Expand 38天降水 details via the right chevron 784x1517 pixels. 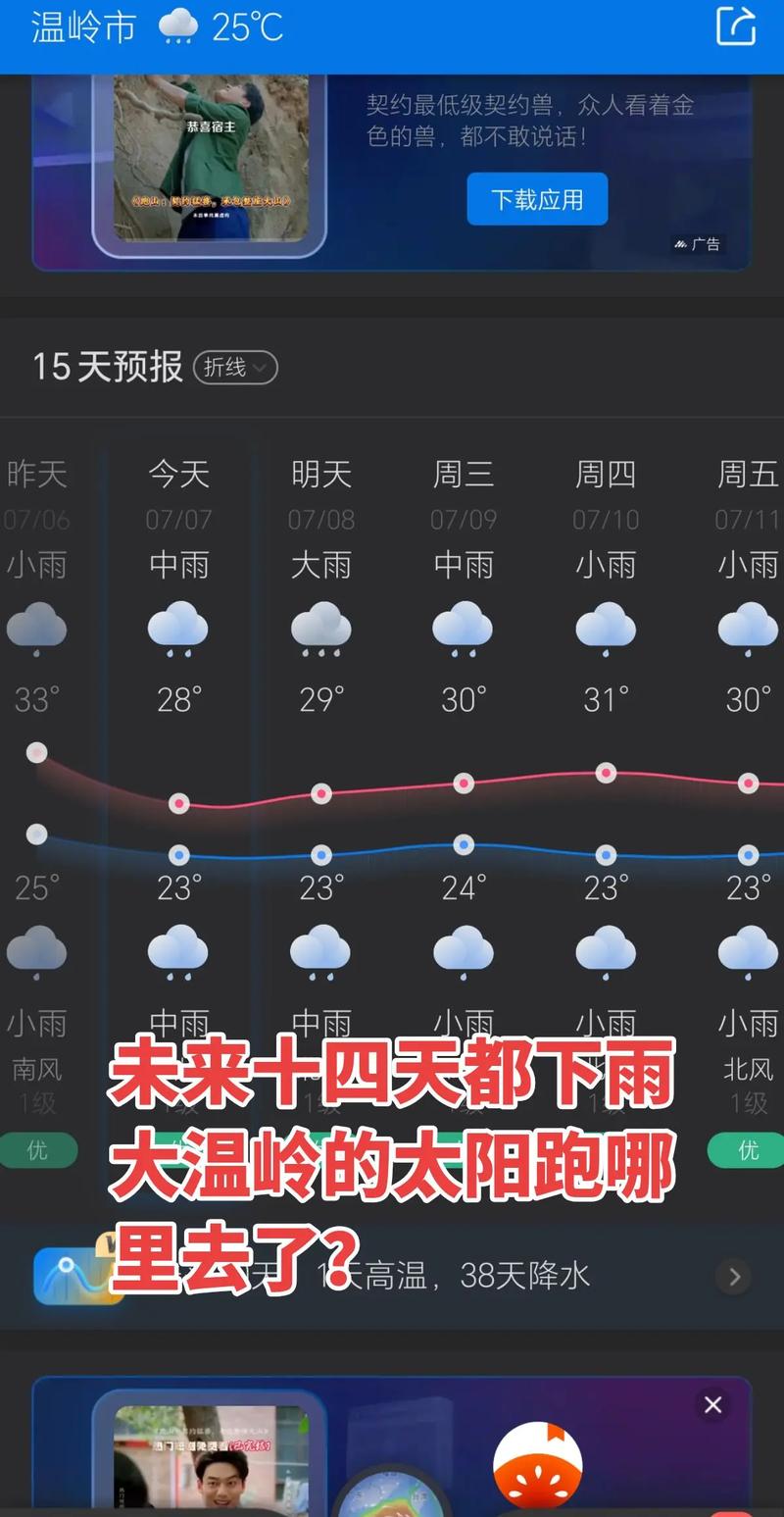(x=733, y=1277)
